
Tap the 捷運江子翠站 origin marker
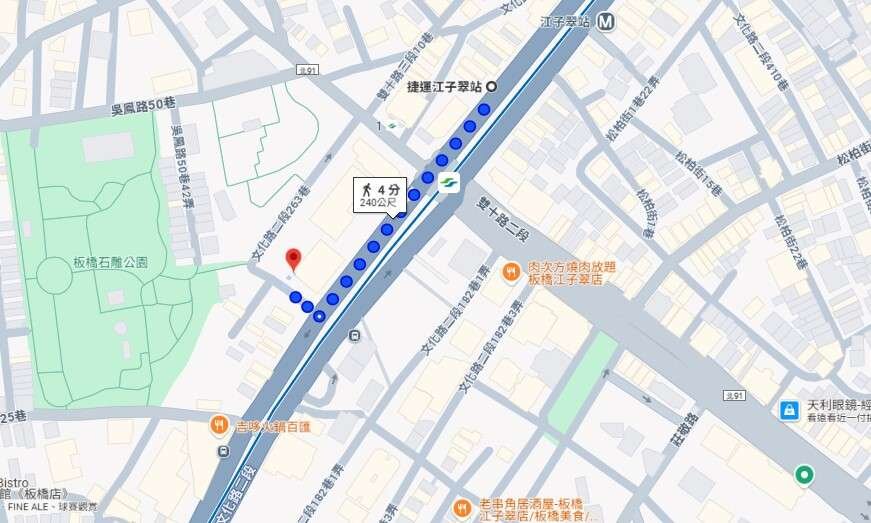tap(491, 86)
